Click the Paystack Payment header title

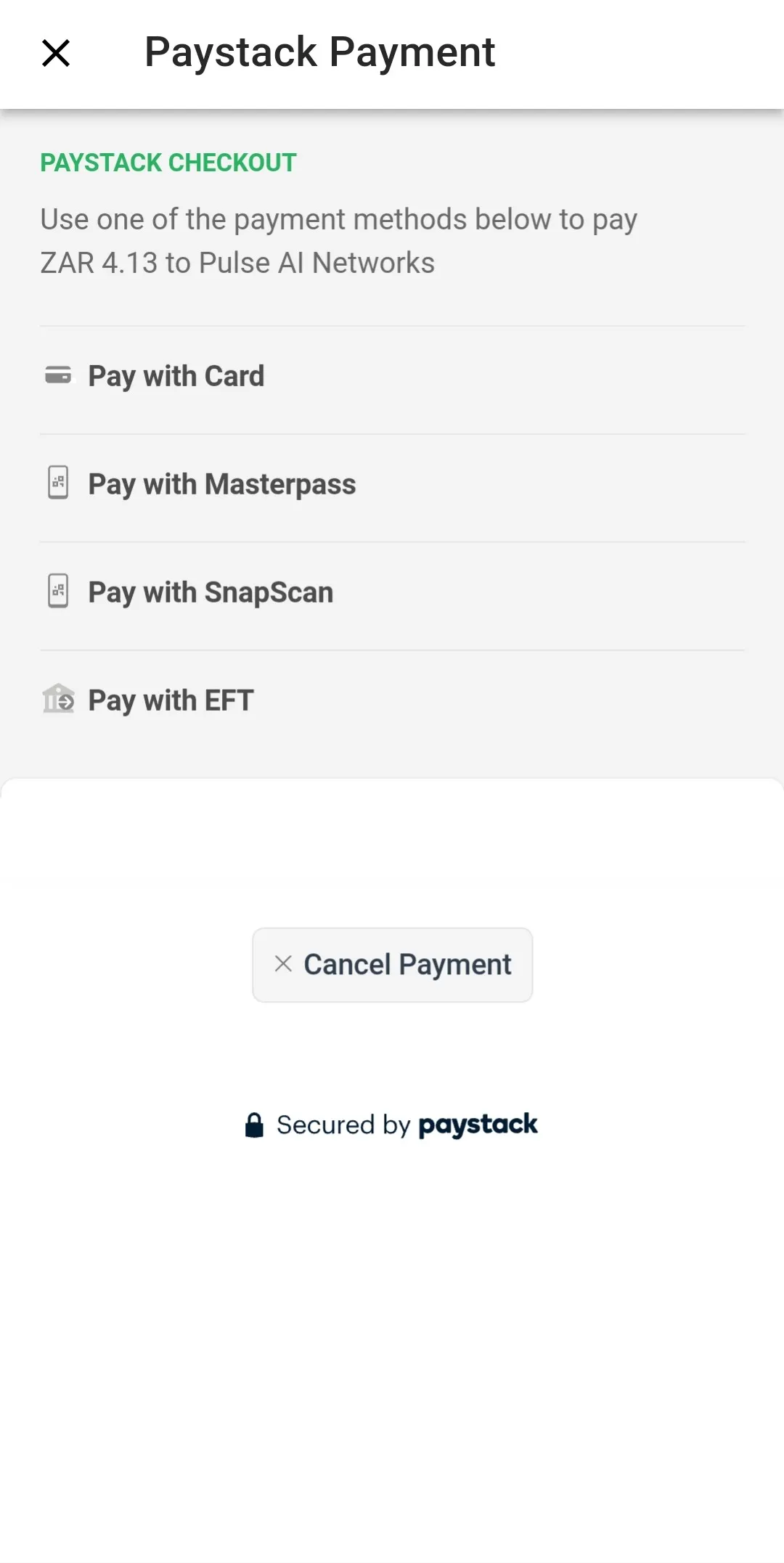pyautogui.click(x=319, y=52)
